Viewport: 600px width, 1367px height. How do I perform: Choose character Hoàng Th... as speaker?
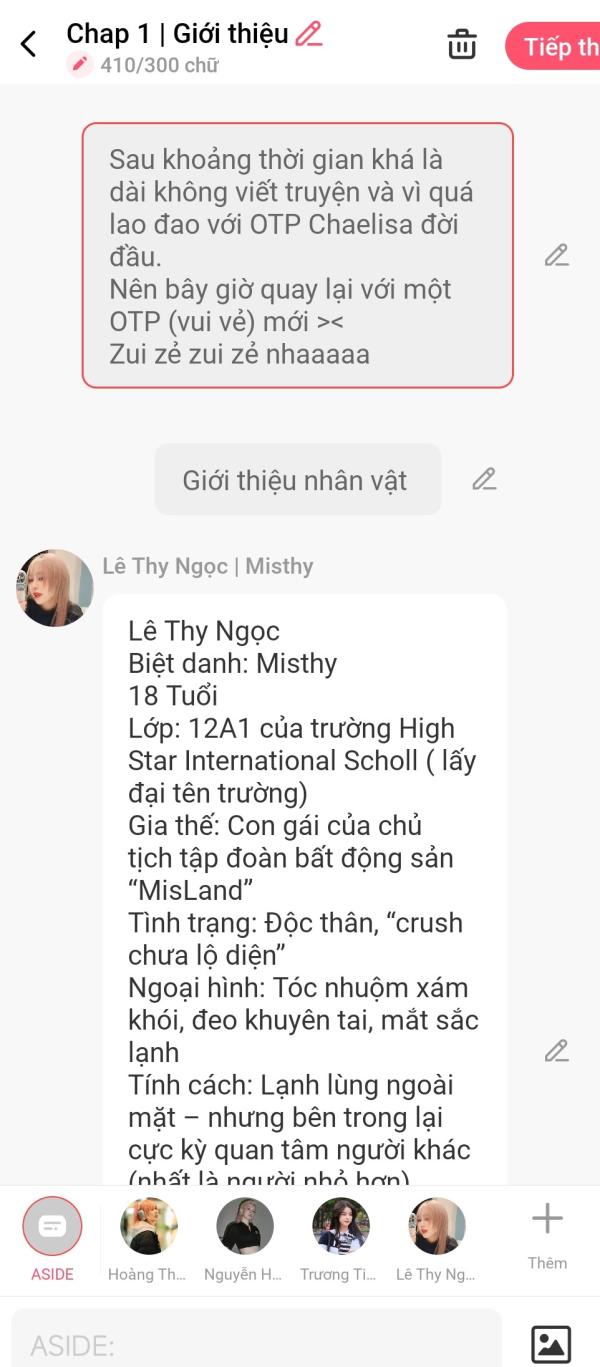148,1239
